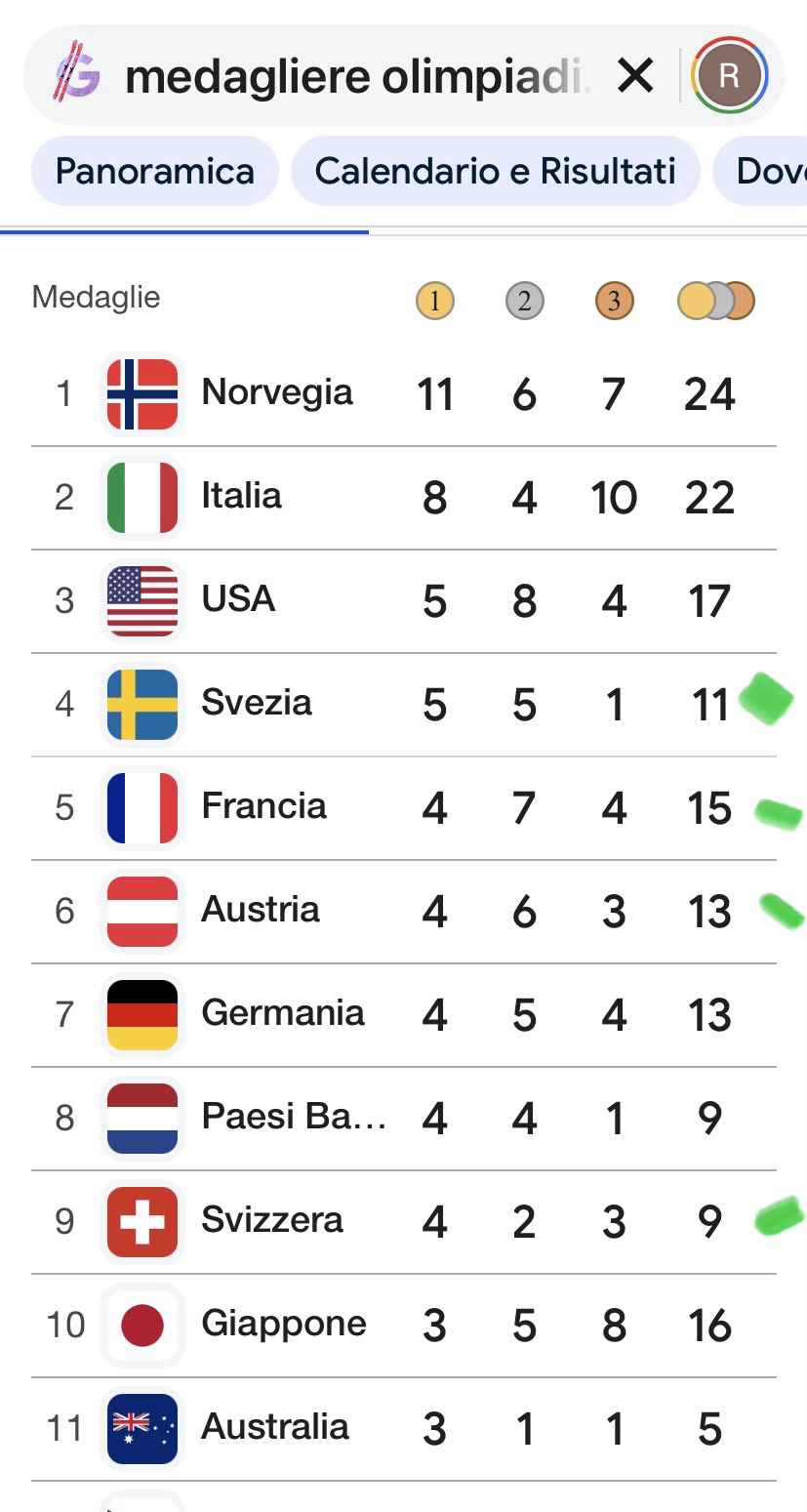The width and height of the screenshot is (807, 1512).
Task: Tap the search box with medagliere query
Action: 357,76
